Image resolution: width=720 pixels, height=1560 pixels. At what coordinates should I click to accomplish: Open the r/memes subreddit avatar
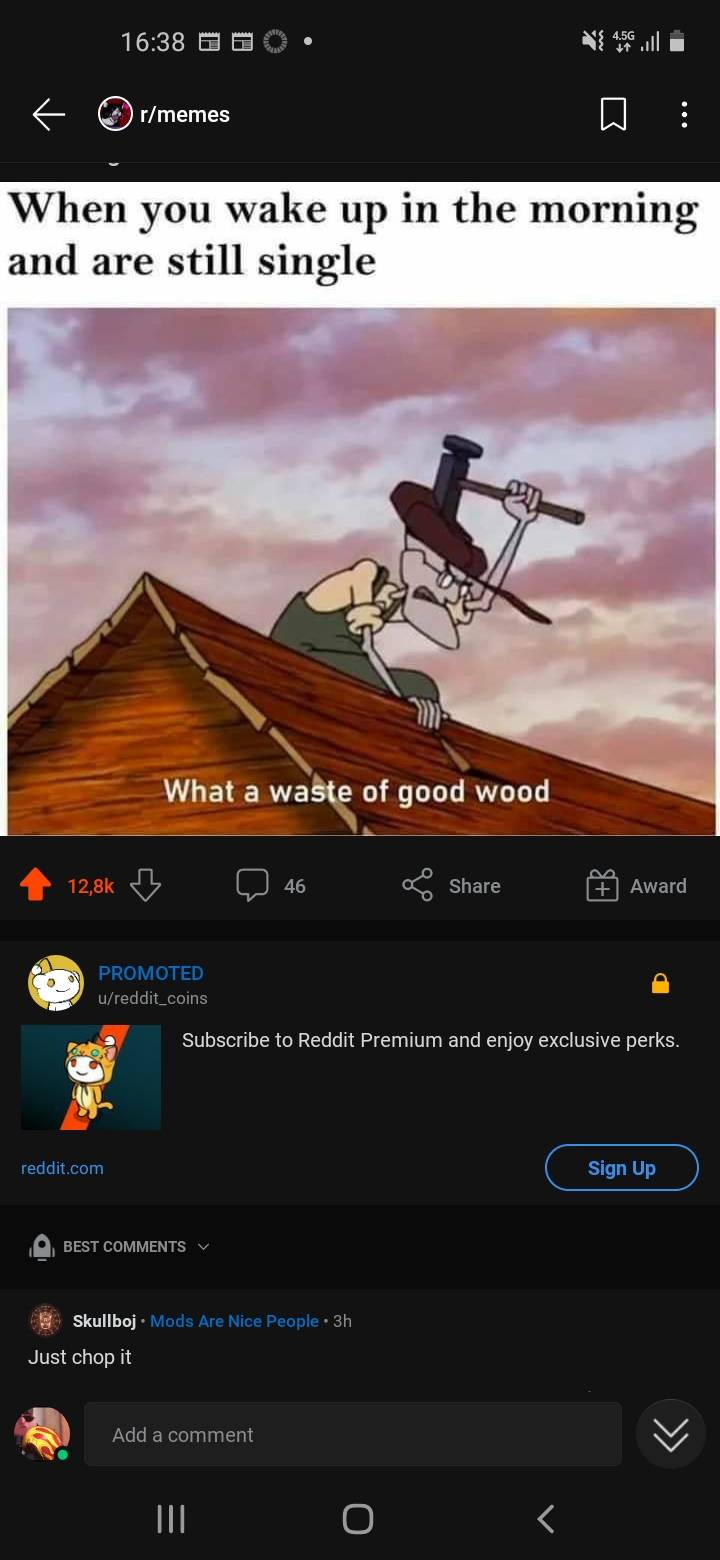coord(115,114)
